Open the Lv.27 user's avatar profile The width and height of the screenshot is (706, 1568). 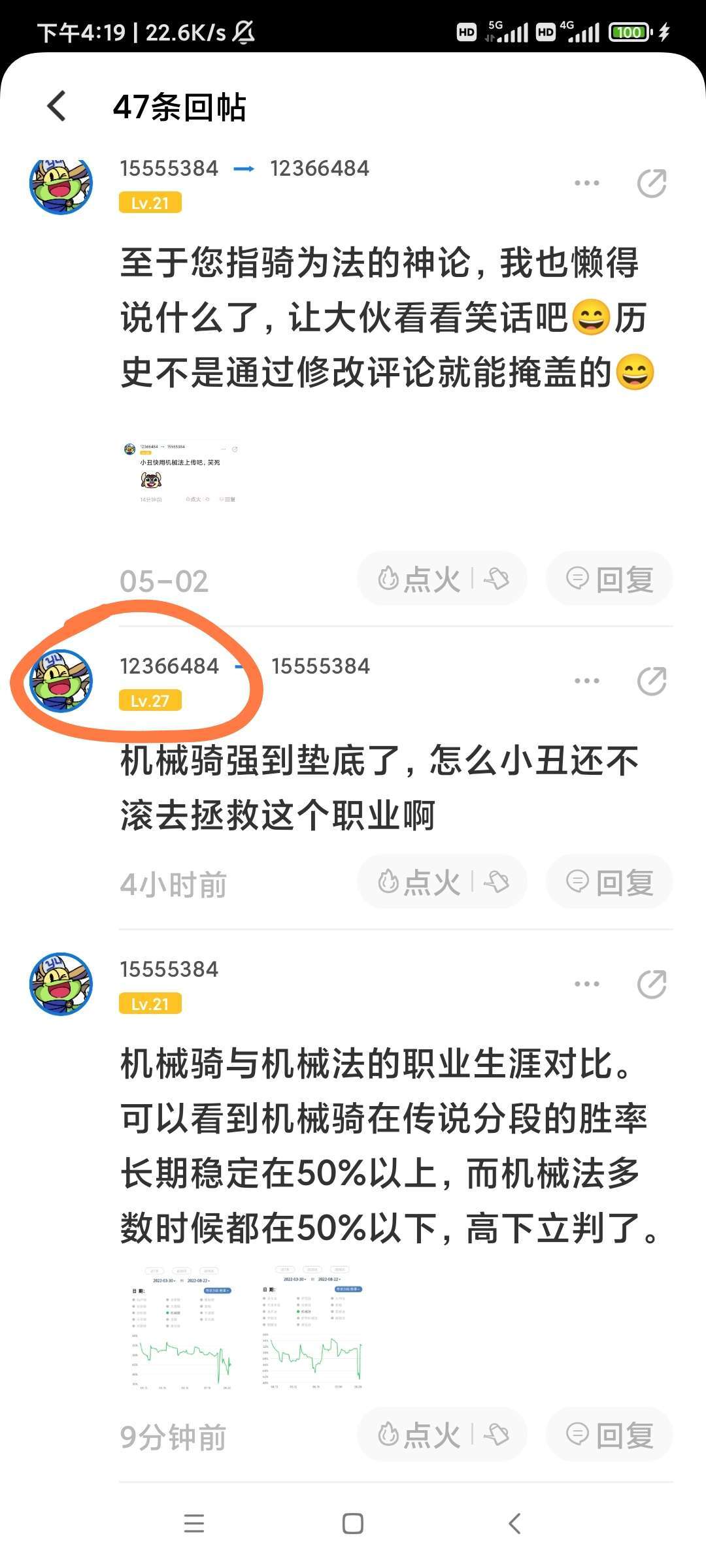61,681
